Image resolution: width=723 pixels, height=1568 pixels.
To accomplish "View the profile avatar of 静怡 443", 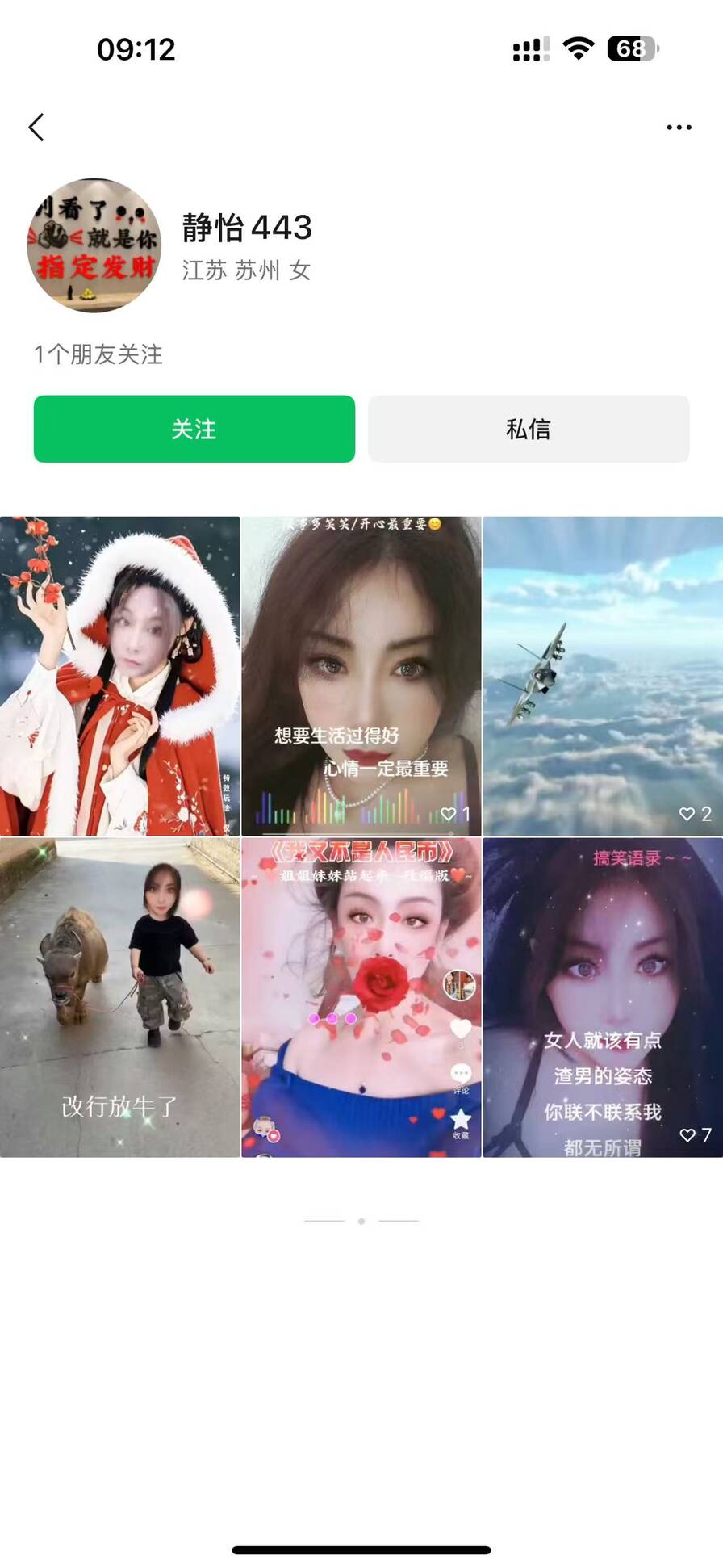I will [94, 245].
